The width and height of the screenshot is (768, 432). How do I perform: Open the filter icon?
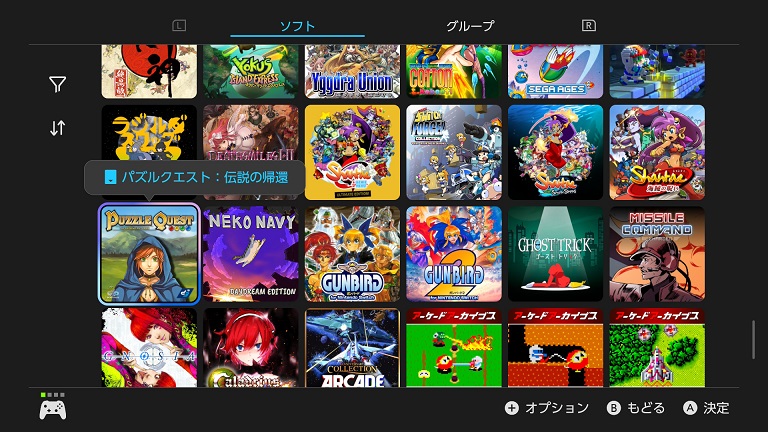pos(58,85)
